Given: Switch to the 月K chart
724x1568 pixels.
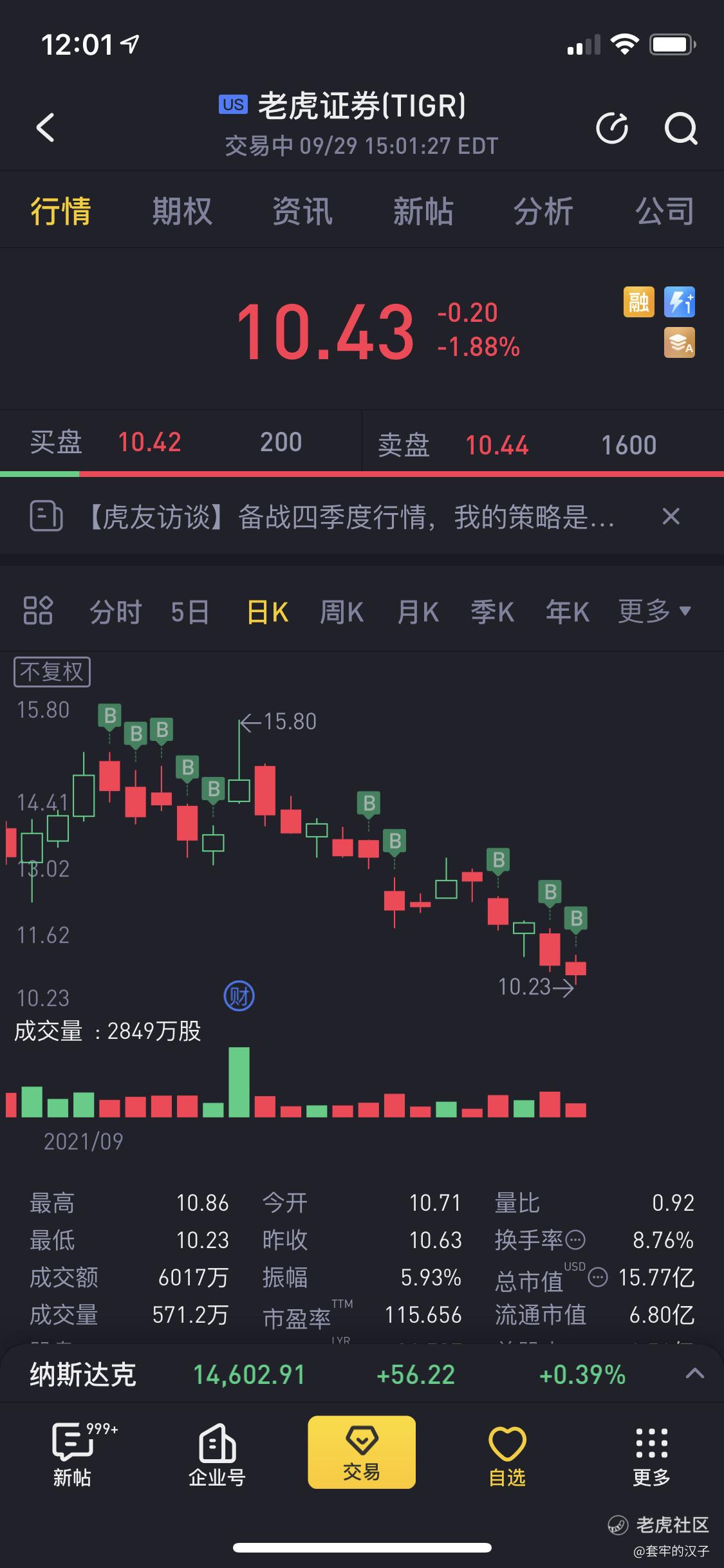Looking at the screenshot, I should (418, 611).
